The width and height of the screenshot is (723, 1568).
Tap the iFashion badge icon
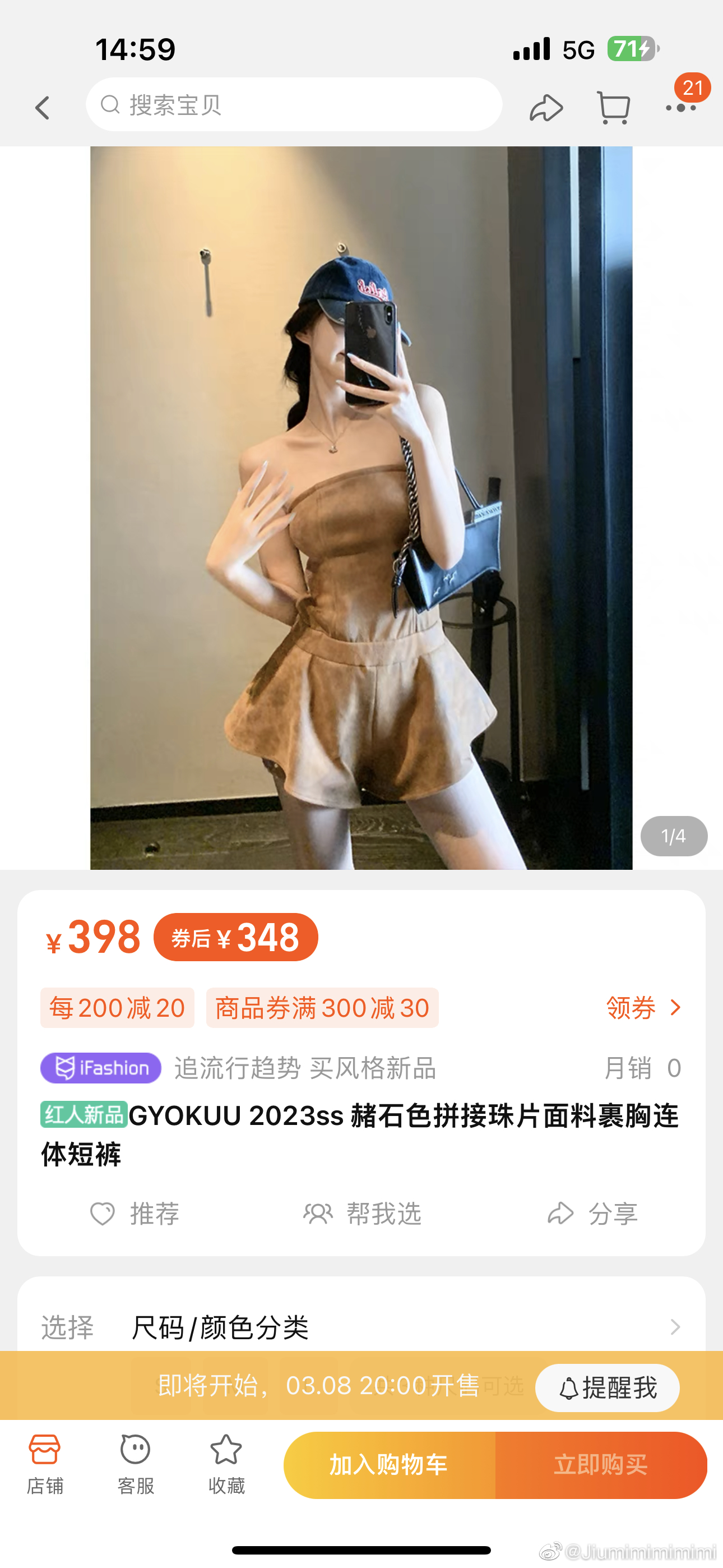(x=100, y=1068)
